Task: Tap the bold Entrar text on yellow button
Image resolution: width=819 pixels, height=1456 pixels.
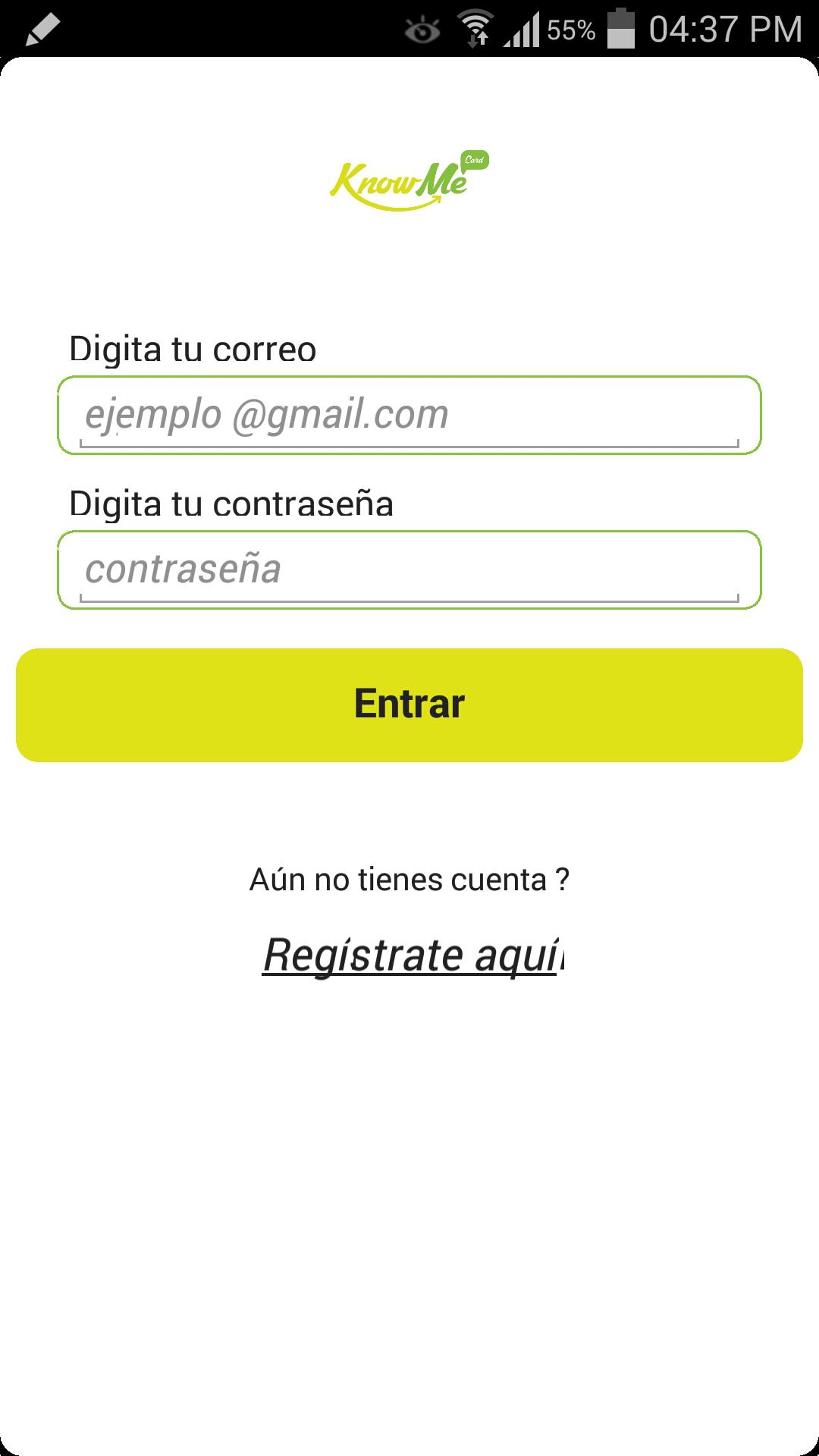Action: [409, 704]
